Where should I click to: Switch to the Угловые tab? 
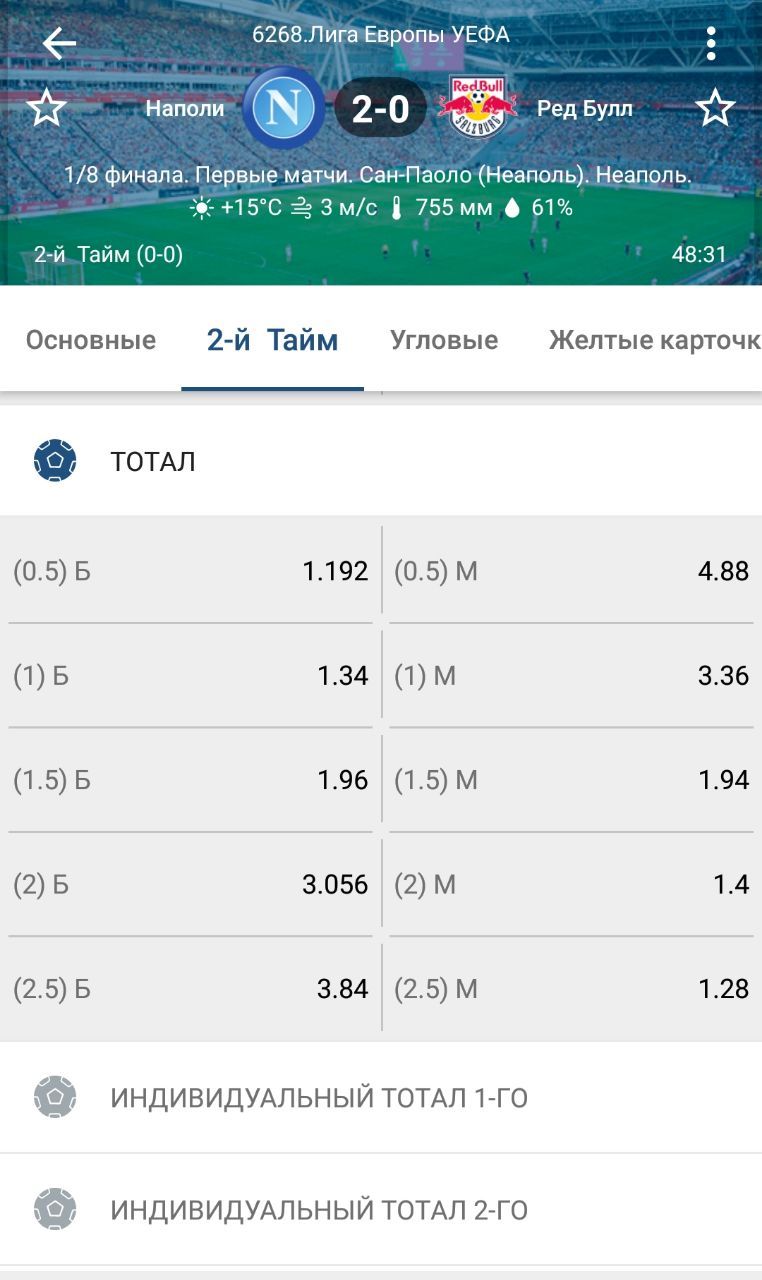point(444,340)
